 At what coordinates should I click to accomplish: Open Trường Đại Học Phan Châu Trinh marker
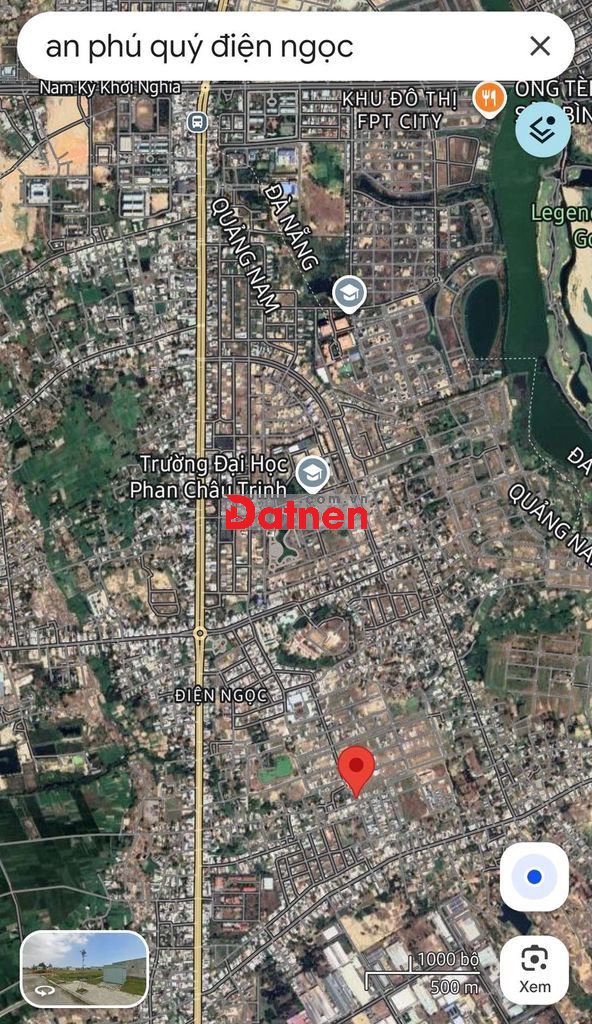point(312,475)
